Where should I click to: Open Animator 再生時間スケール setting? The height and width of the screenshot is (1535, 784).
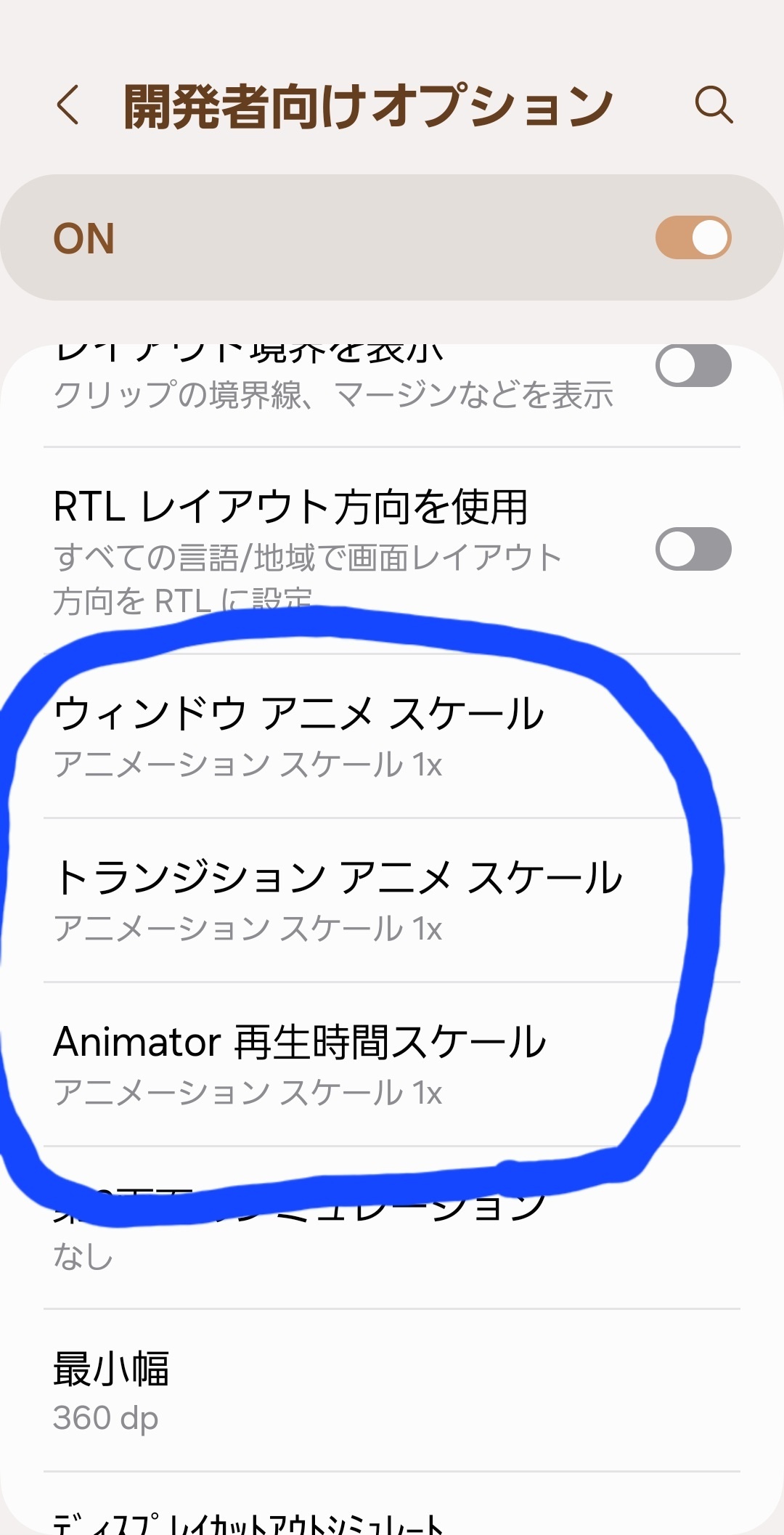pyautogui.click(x=299, y=1063)
